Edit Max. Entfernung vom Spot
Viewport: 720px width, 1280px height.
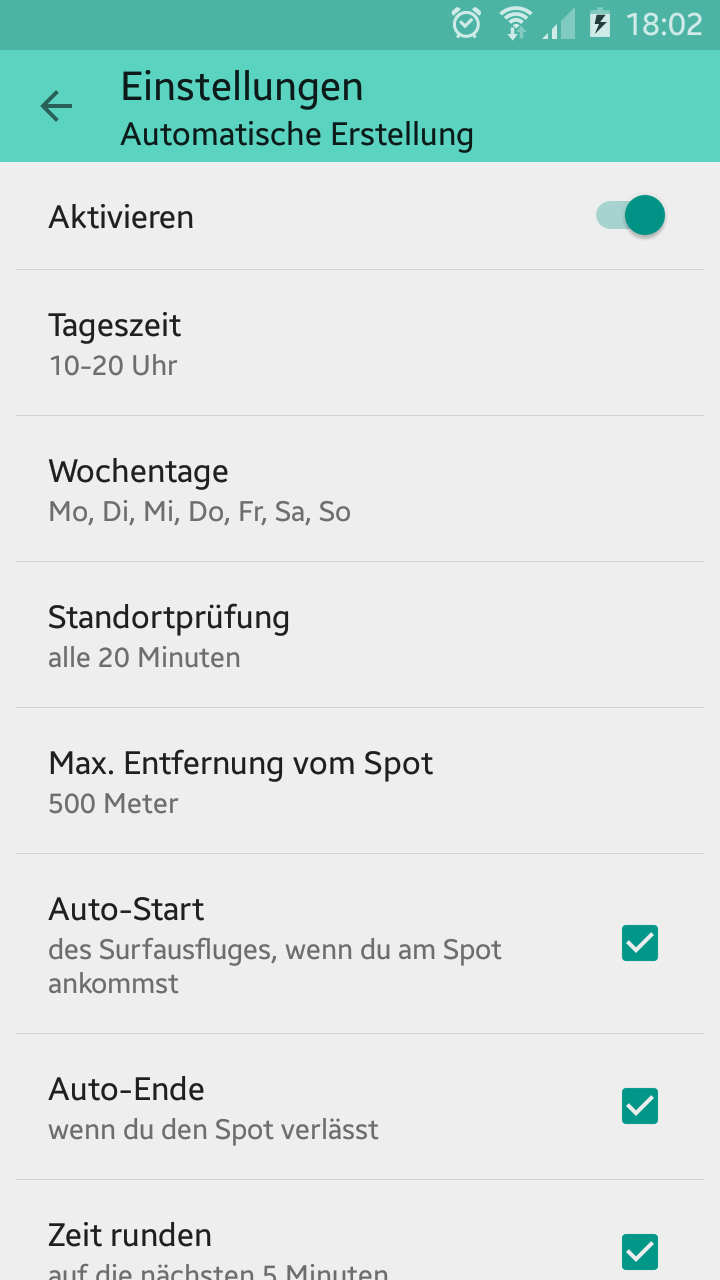tap(360, 781)
